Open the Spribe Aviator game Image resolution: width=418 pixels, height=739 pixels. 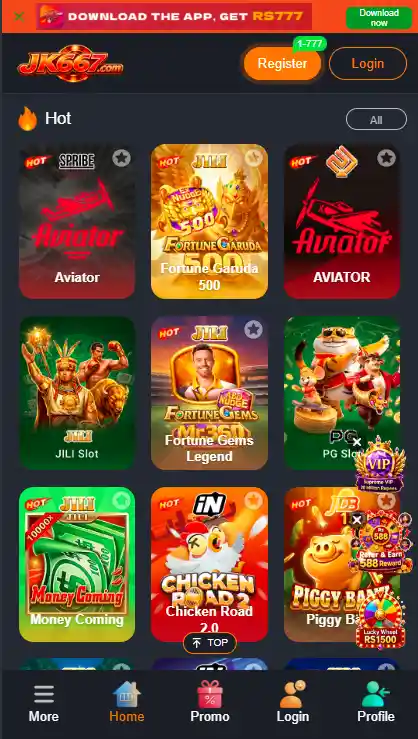[x=77, y=221]
